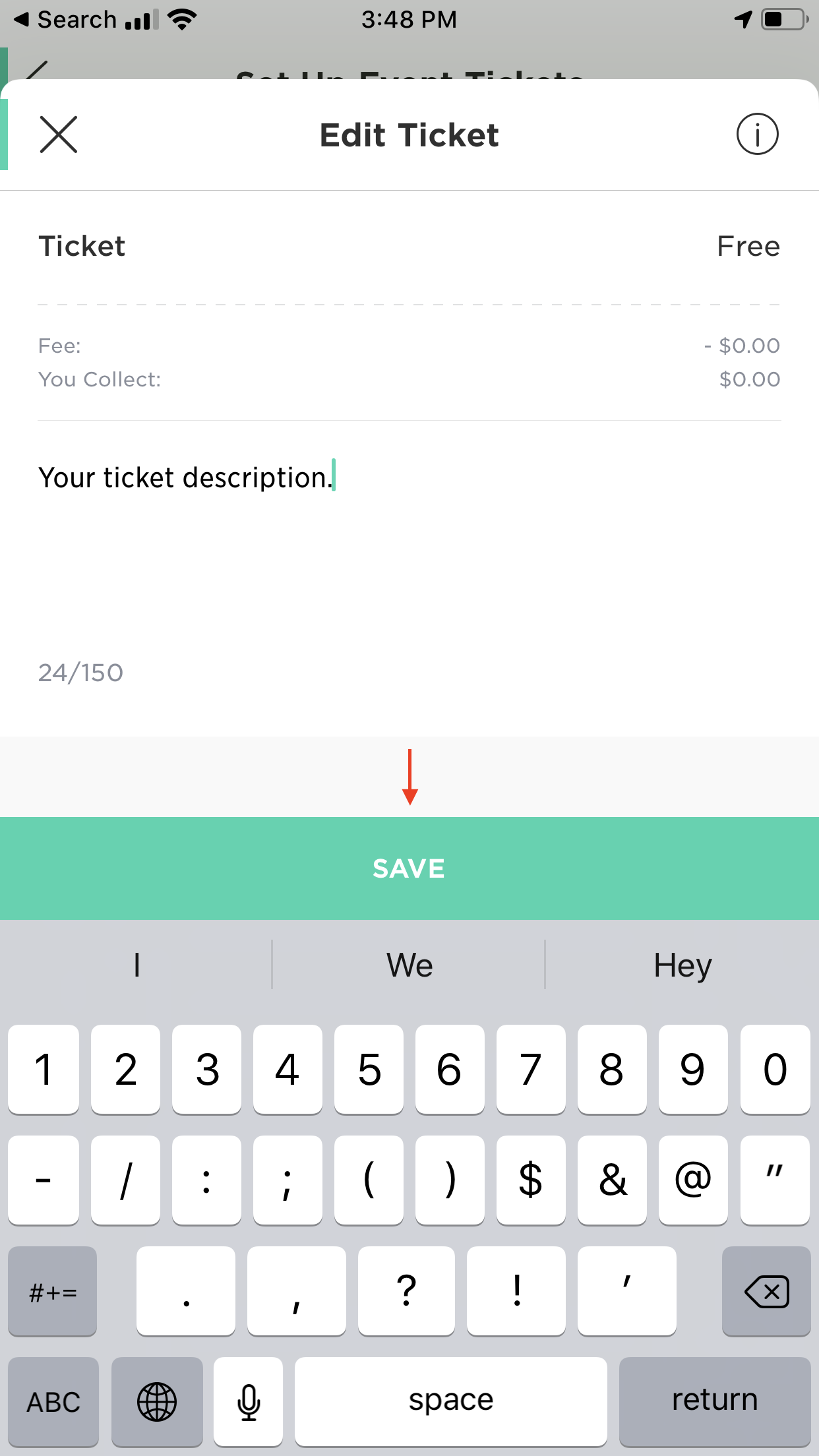The image size is (819, 1456).
Task: Start dictation with the microphone key
Action: click(x=249, y=1402)
